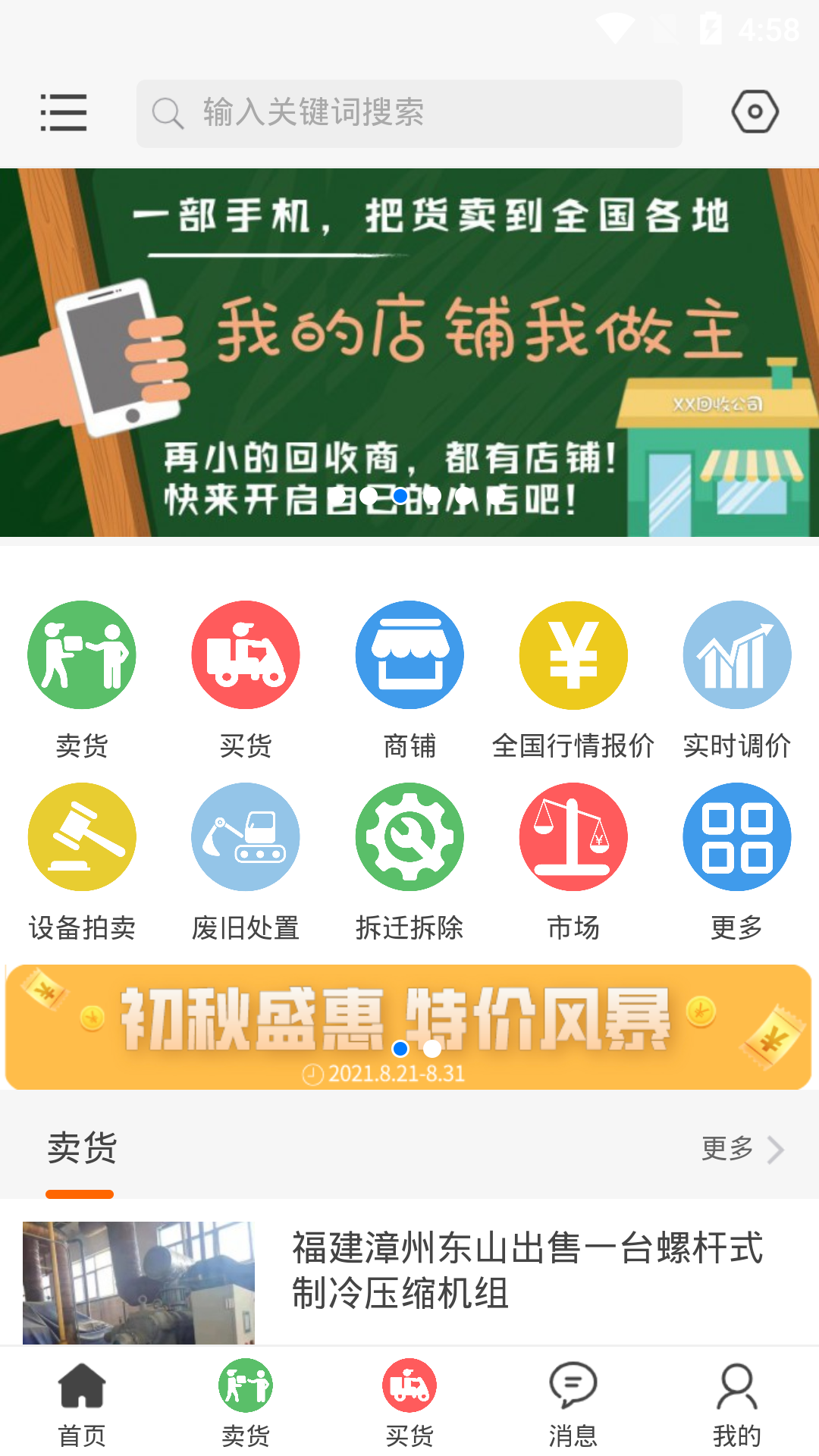Select the 买货 delivery truck icon
819x1456 pixels.
[245, 654]
